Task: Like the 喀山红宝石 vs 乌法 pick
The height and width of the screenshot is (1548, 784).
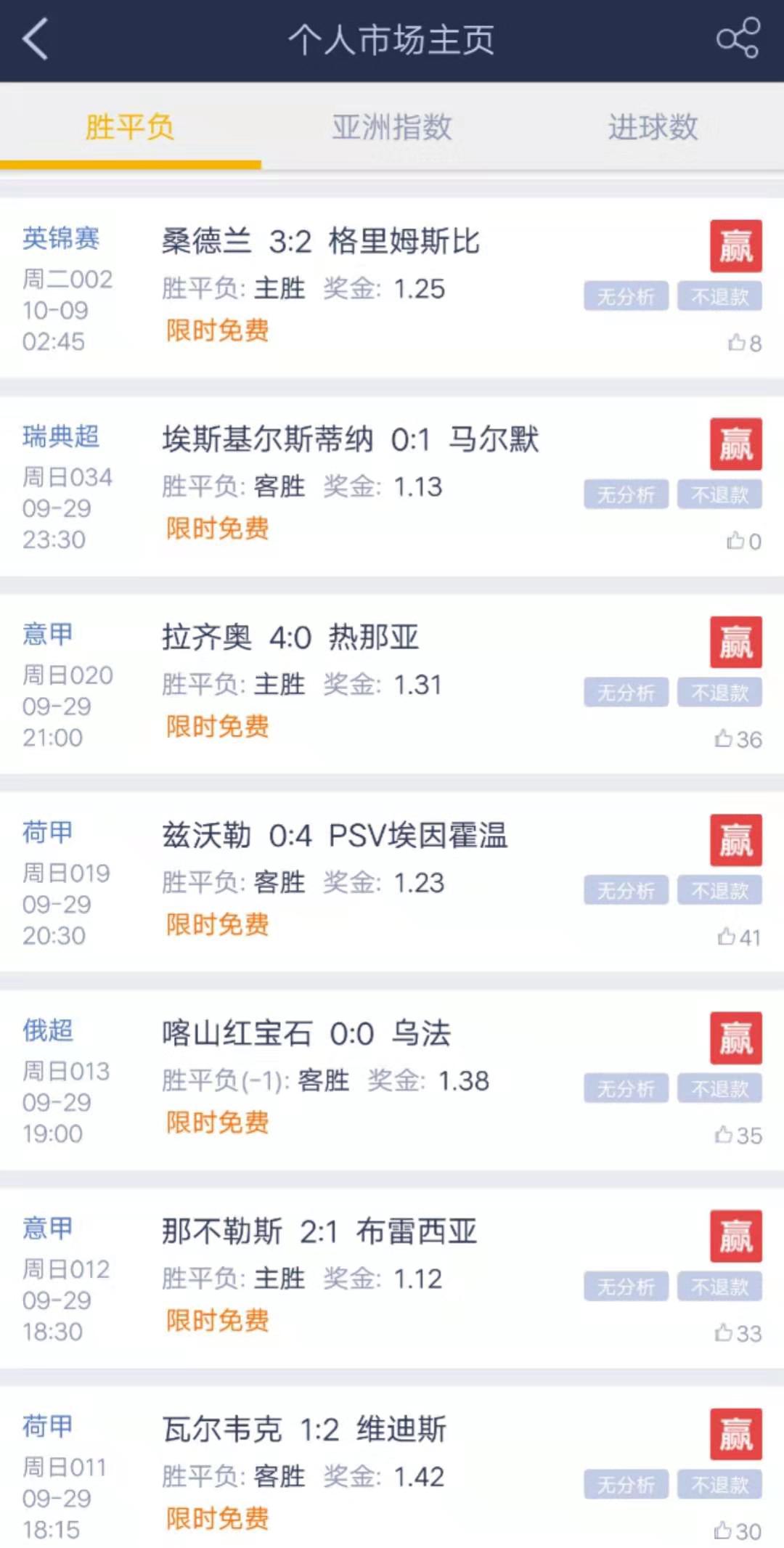Action: (x=738, y=1135)
